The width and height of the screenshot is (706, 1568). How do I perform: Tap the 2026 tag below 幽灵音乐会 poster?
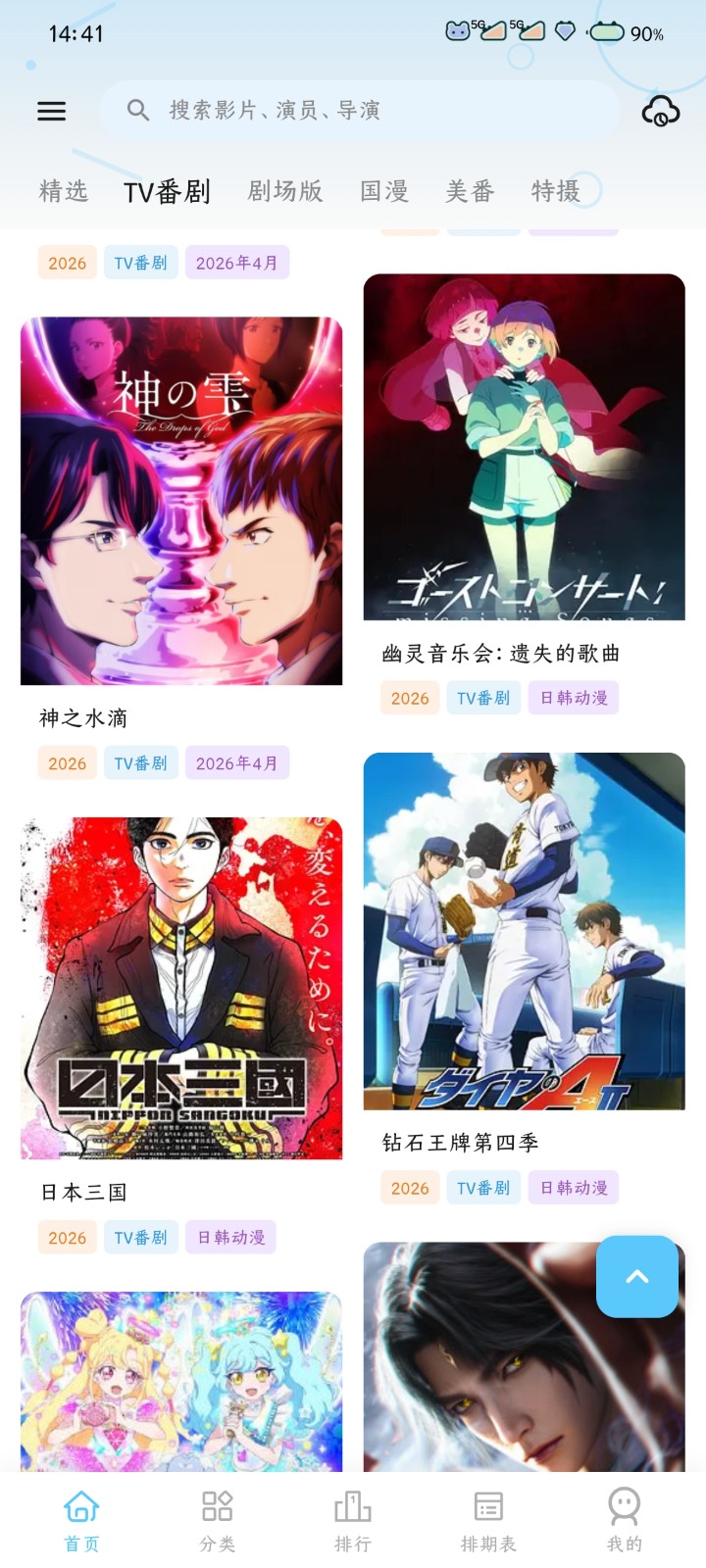tap(410, 698)
